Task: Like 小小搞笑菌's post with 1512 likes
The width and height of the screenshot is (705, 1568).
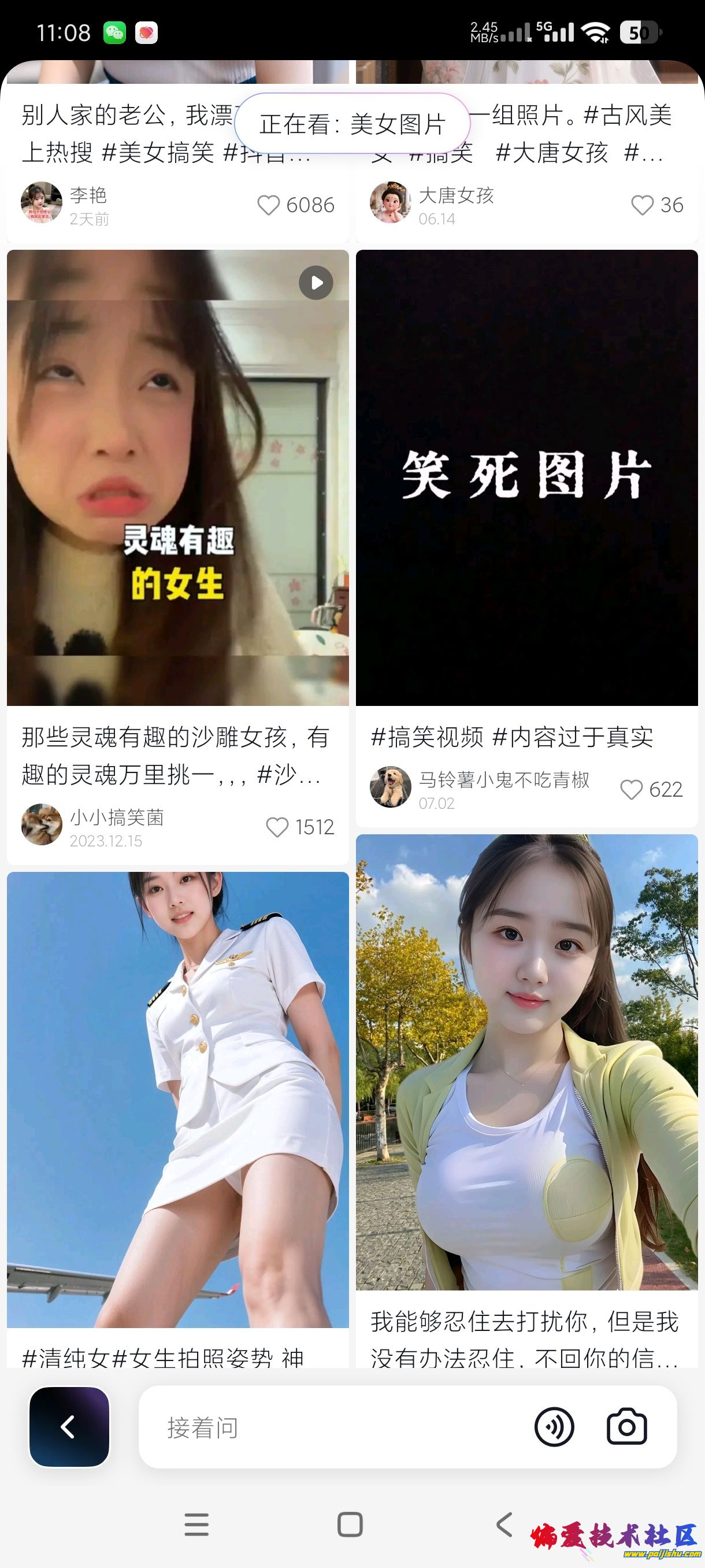Action: click(x=277, y=827)
